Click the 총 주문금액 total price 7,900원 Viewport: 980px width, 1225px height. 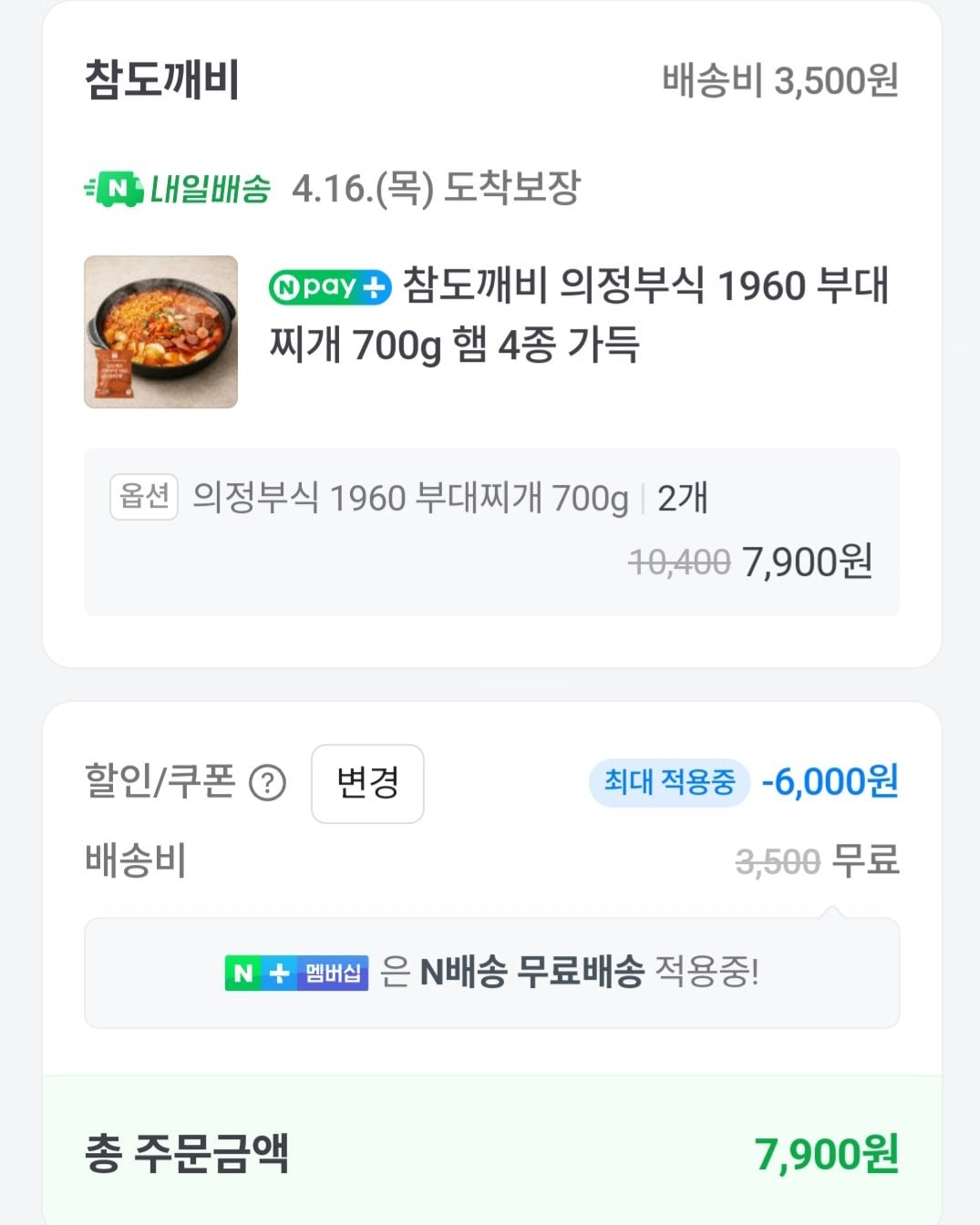coord(828,1154)
